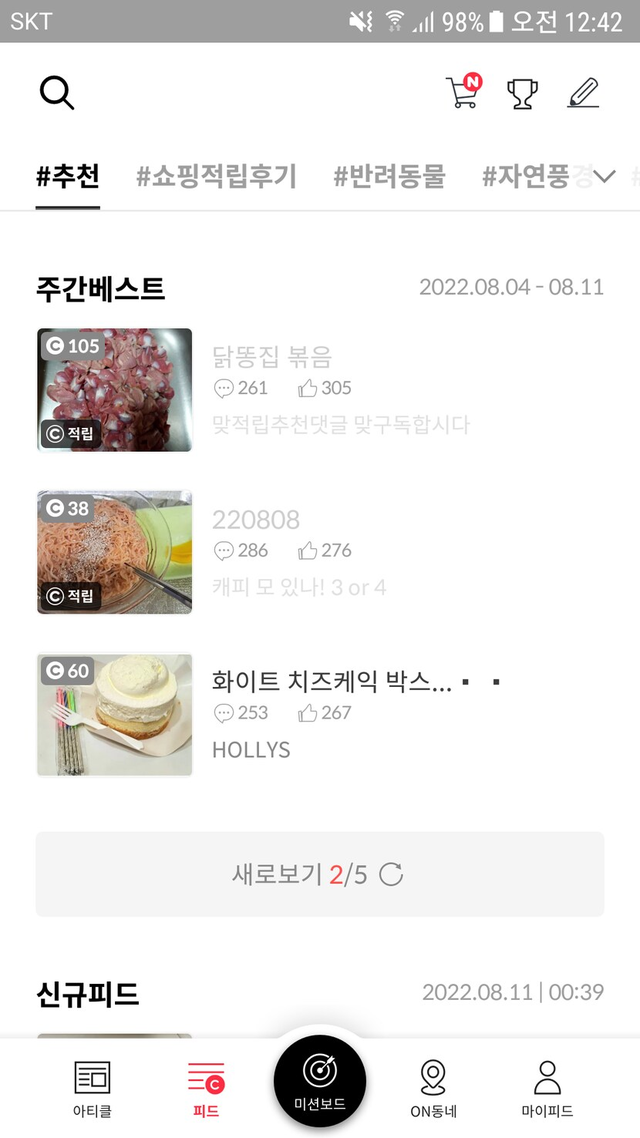This screenshot has height=1138, width=640.
Task: Open the 마이피드 tab
Action: point(547,1088)
